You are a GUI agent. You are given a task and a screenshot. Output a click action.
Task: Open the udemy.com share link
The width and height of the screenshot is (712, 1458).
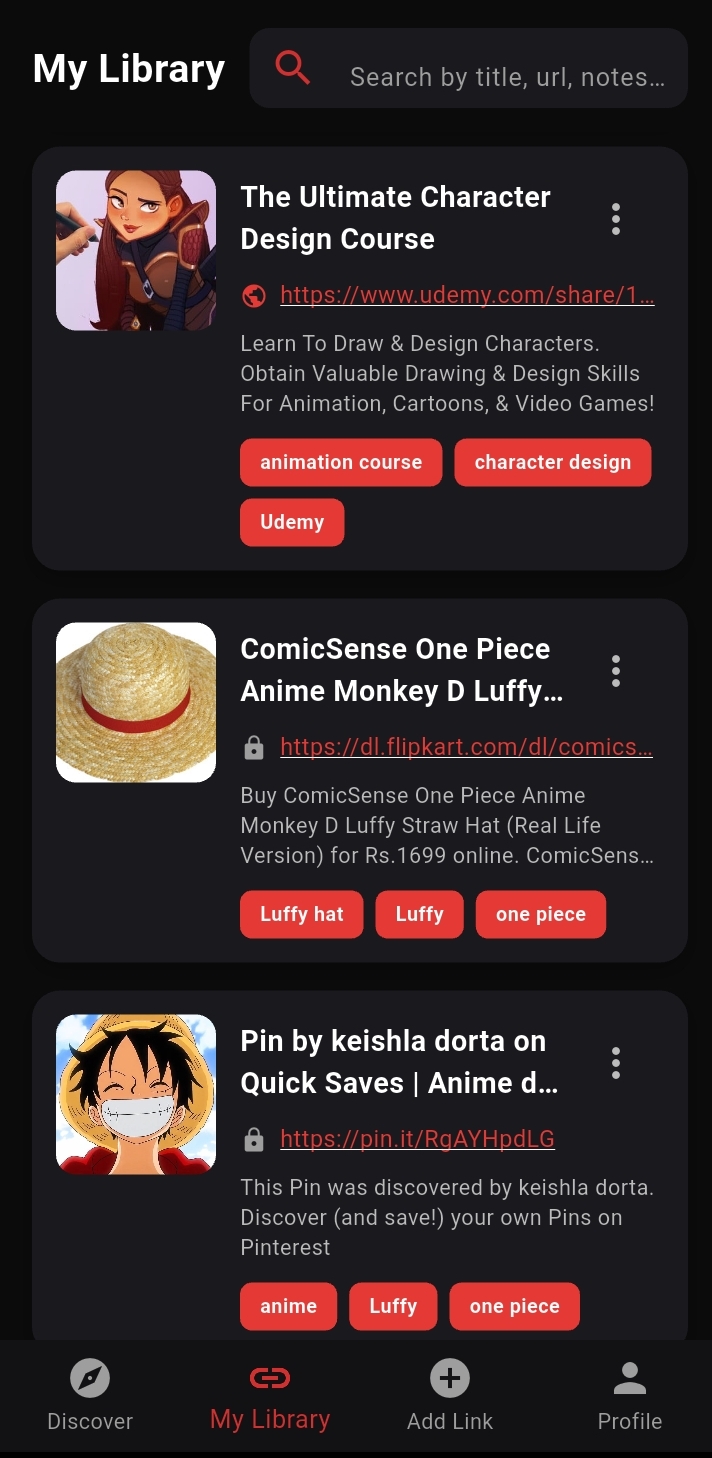pyautogui.click(x=467, y=295)
